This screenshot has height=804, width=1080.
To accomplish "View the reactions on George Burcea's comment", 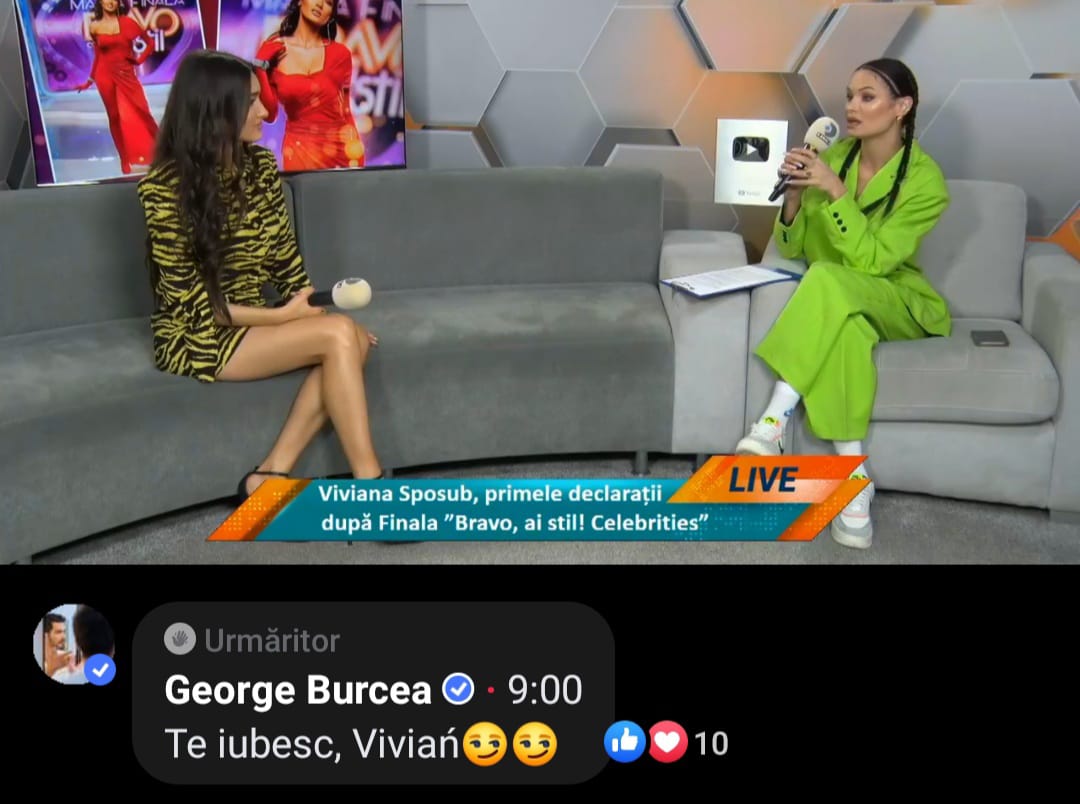I will pyautogui.click(x=665, y=742).
